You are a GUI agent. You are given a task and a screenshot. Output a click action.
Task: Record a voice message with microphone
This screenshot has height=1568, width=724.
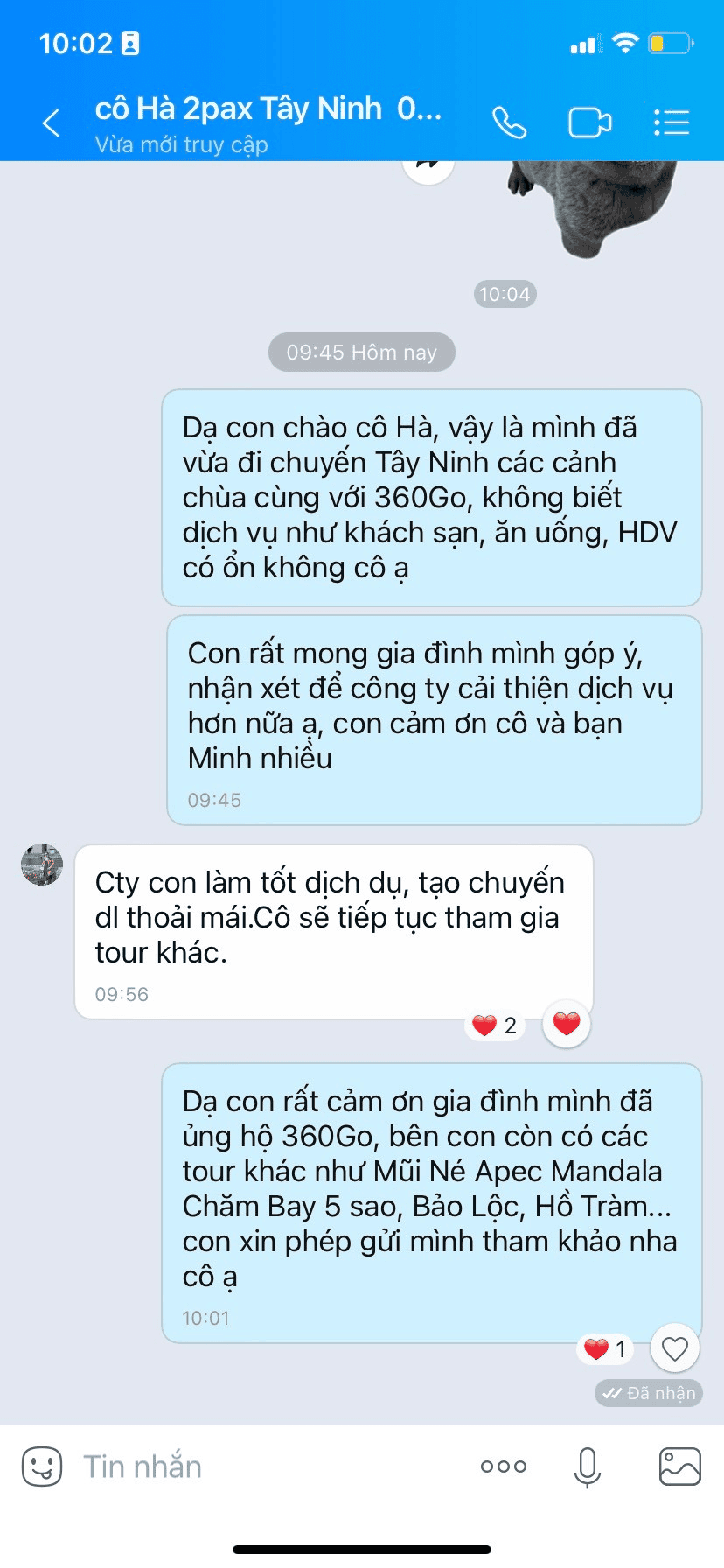click(588, 1466)
